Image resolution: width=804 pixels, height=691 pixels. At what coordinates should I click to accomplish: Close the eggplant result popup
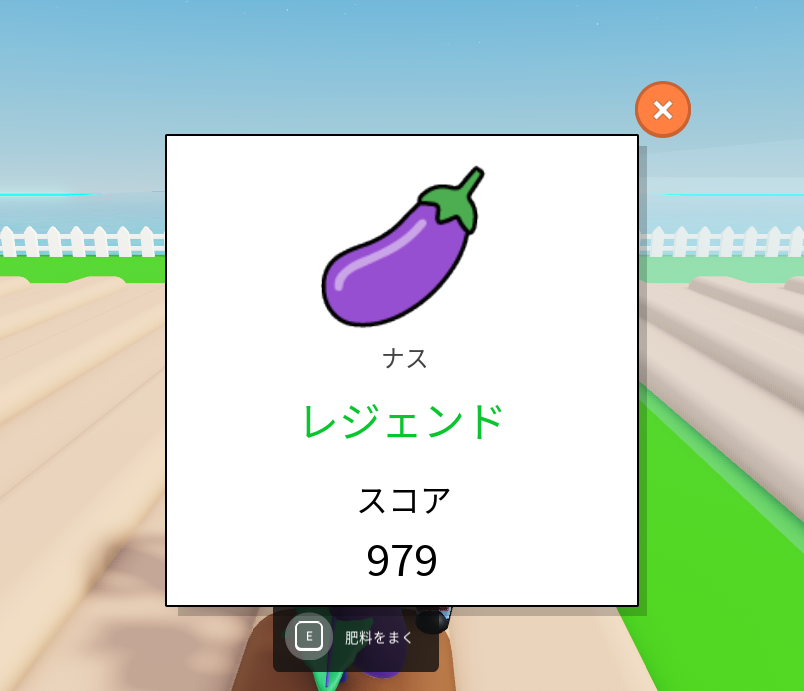point(662,110)
